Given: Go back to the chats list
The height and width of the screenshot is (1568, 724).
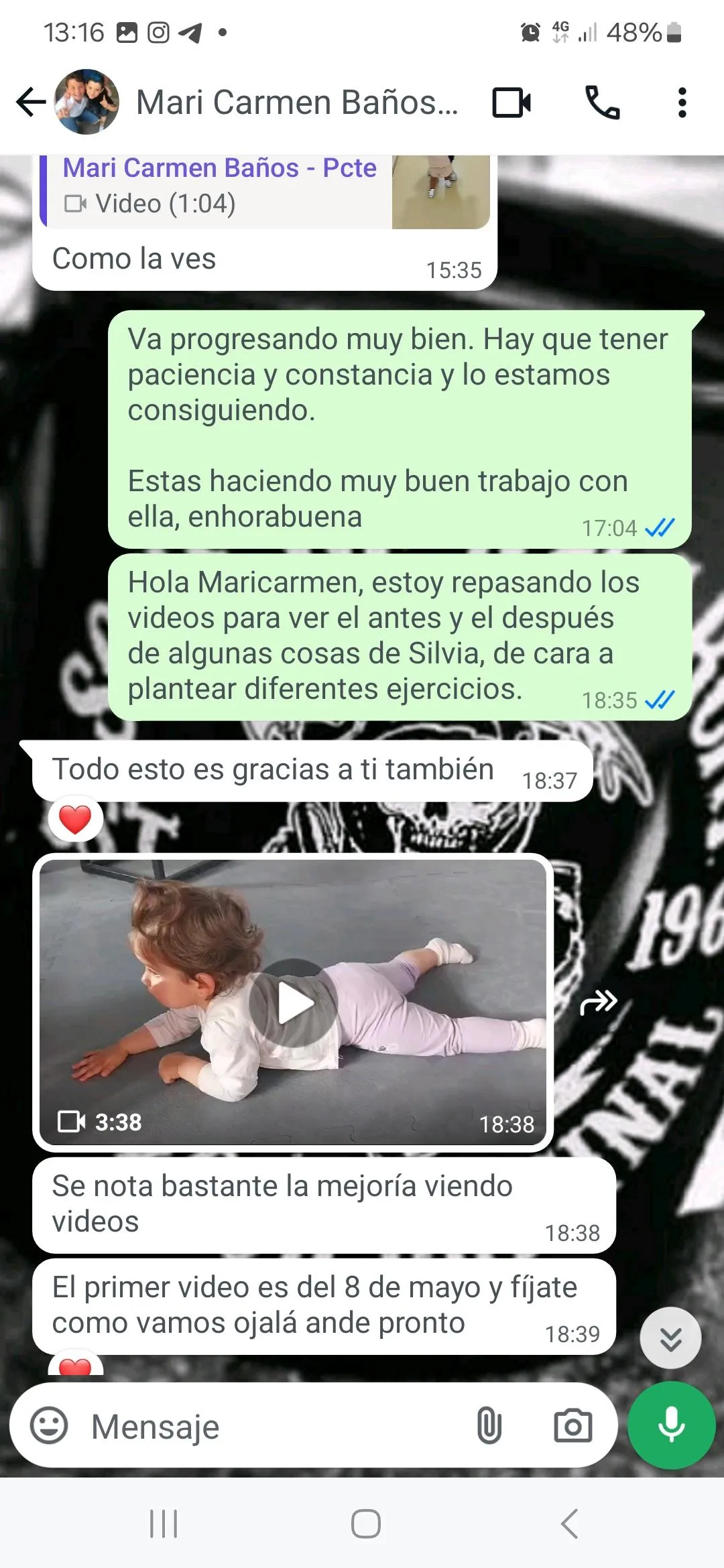Looking at the screenshot, I should (30, 103).
